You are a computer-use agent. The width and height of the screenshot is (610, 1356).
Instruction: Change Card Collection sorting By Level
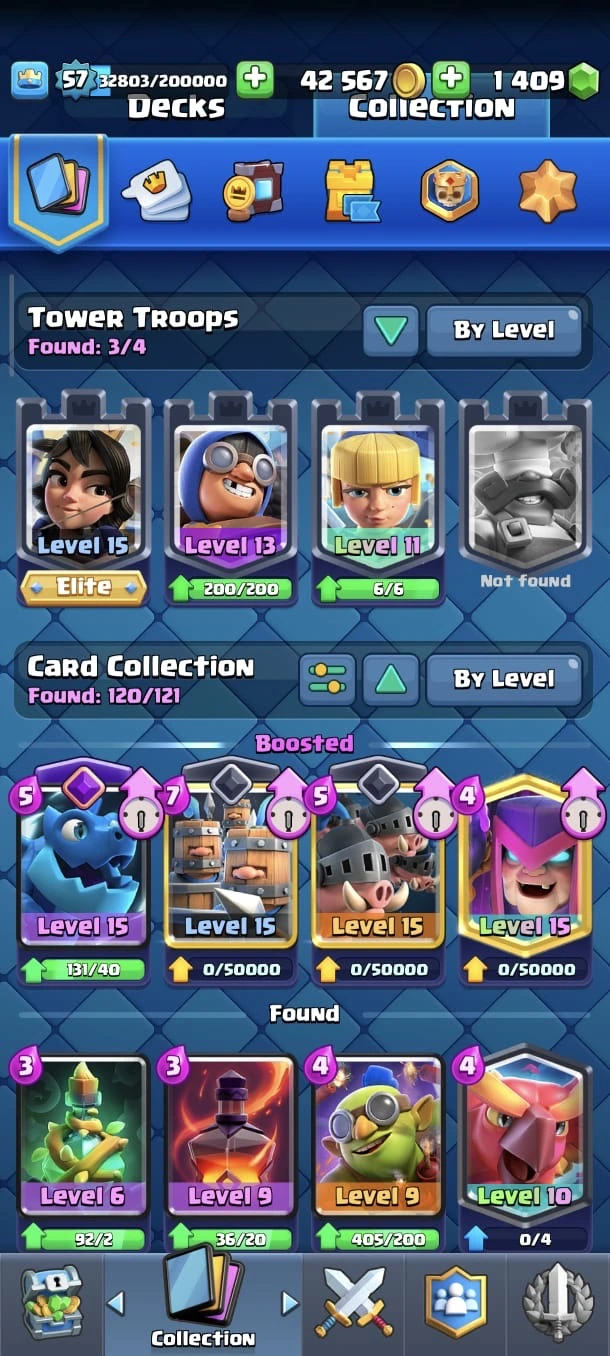[503, 680]
